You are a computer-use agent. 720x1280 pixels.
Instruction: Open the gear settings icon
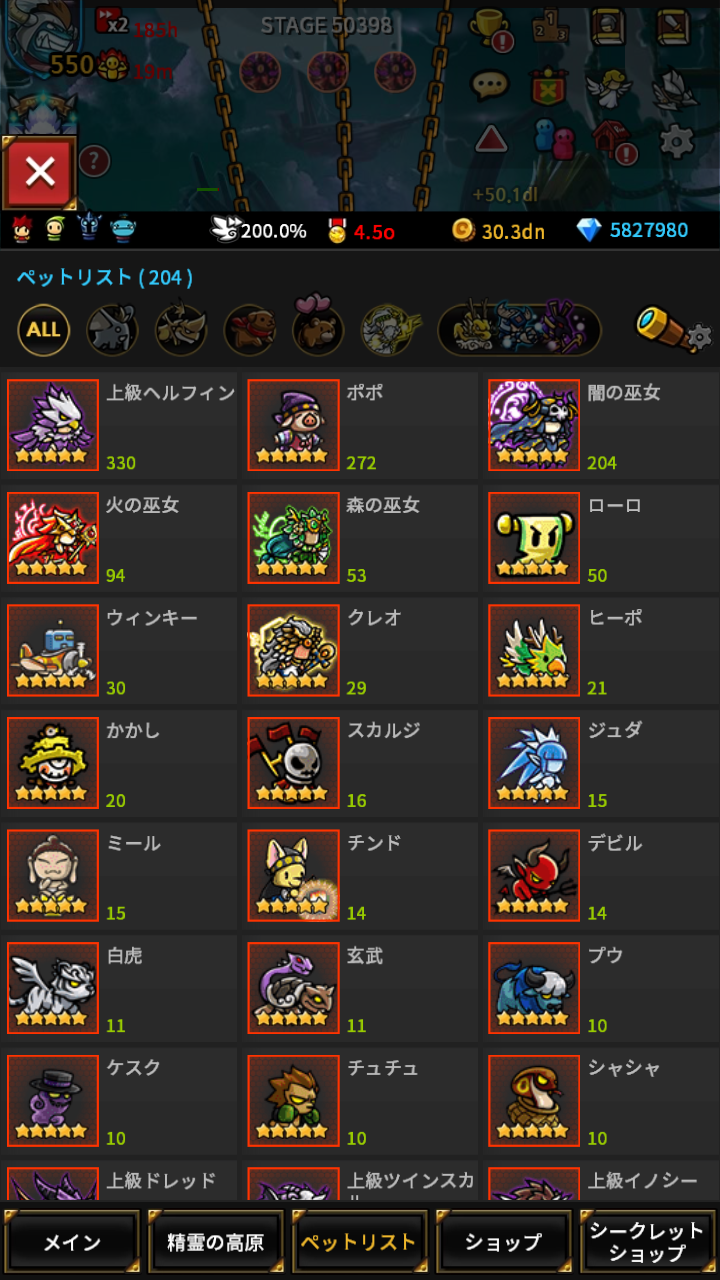[677, 142]
